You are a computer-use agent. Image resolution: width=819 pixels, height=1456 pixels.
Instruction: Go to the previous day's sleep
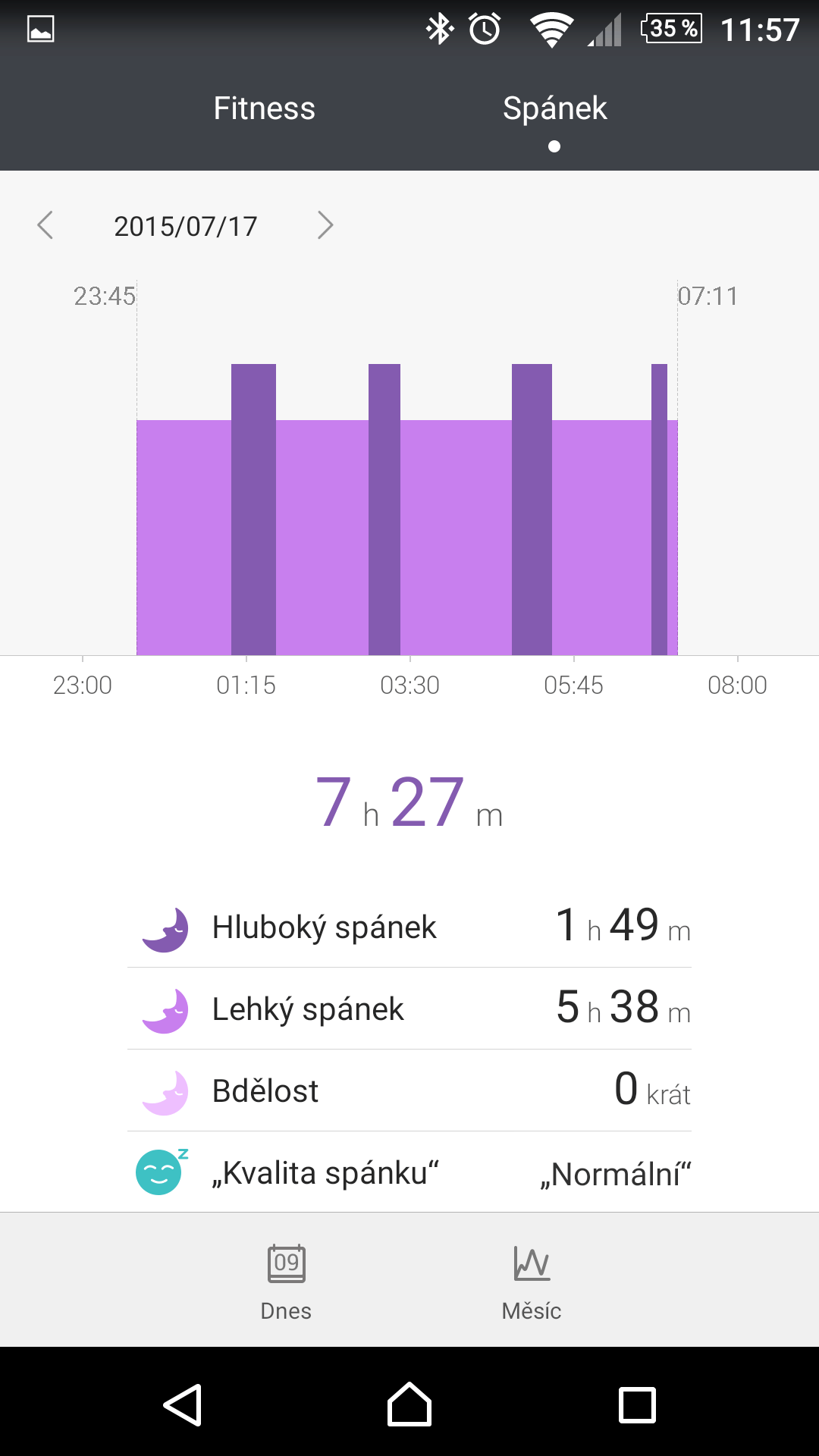click(45, 225)
